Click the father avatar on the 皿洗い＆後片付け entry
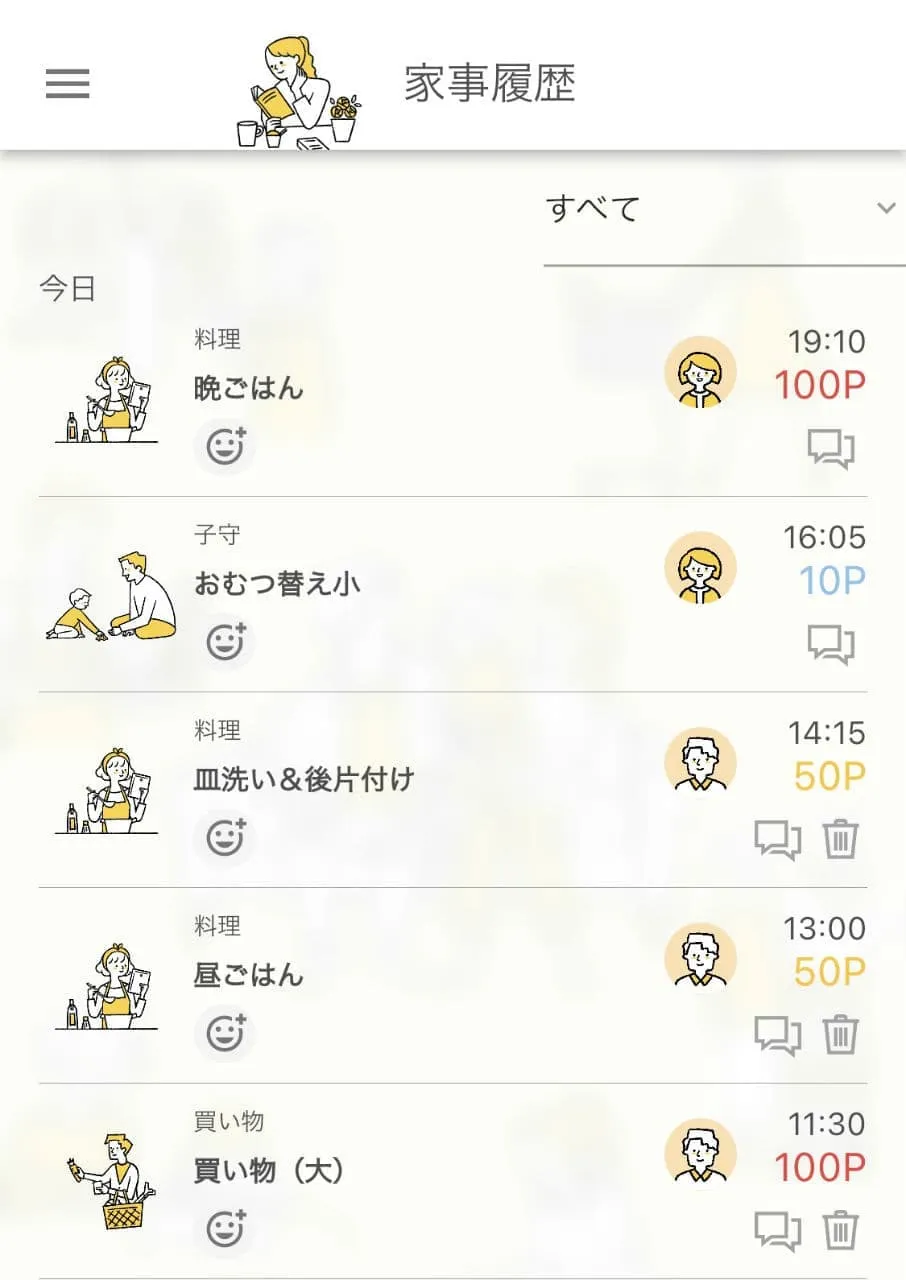 701,762
